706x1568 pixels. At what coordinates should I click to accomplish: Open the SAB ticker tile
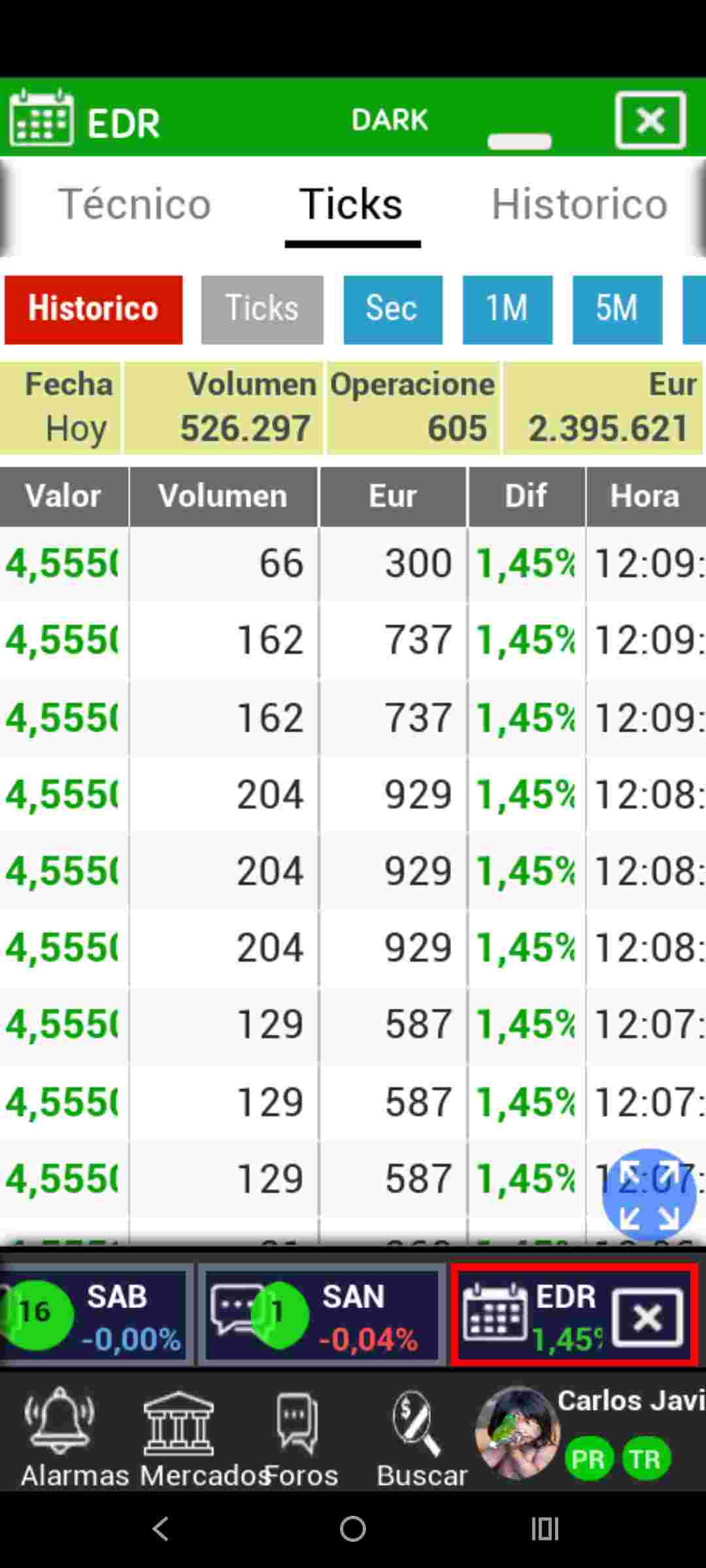click(95, 1315)
